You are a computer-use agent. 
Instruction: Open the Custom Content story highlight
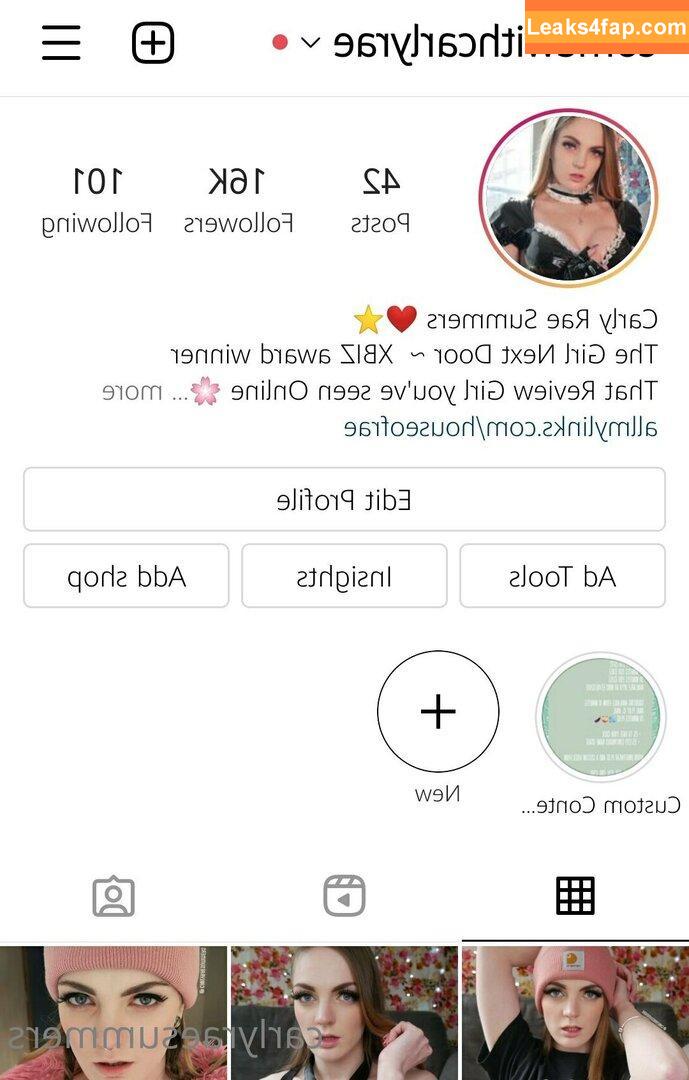601,717
